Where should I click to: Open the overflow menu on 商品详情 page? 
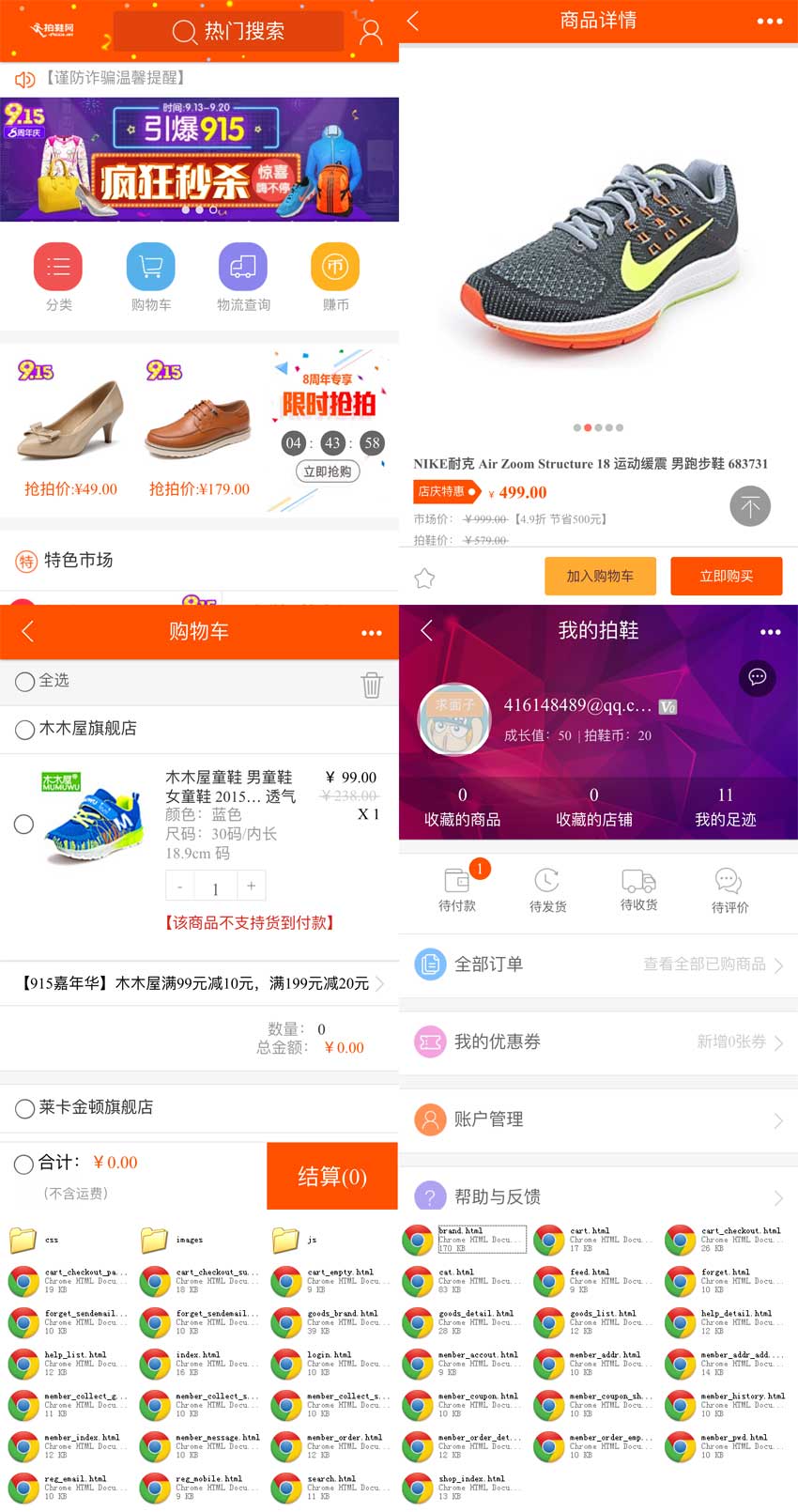tap(769, 21)
